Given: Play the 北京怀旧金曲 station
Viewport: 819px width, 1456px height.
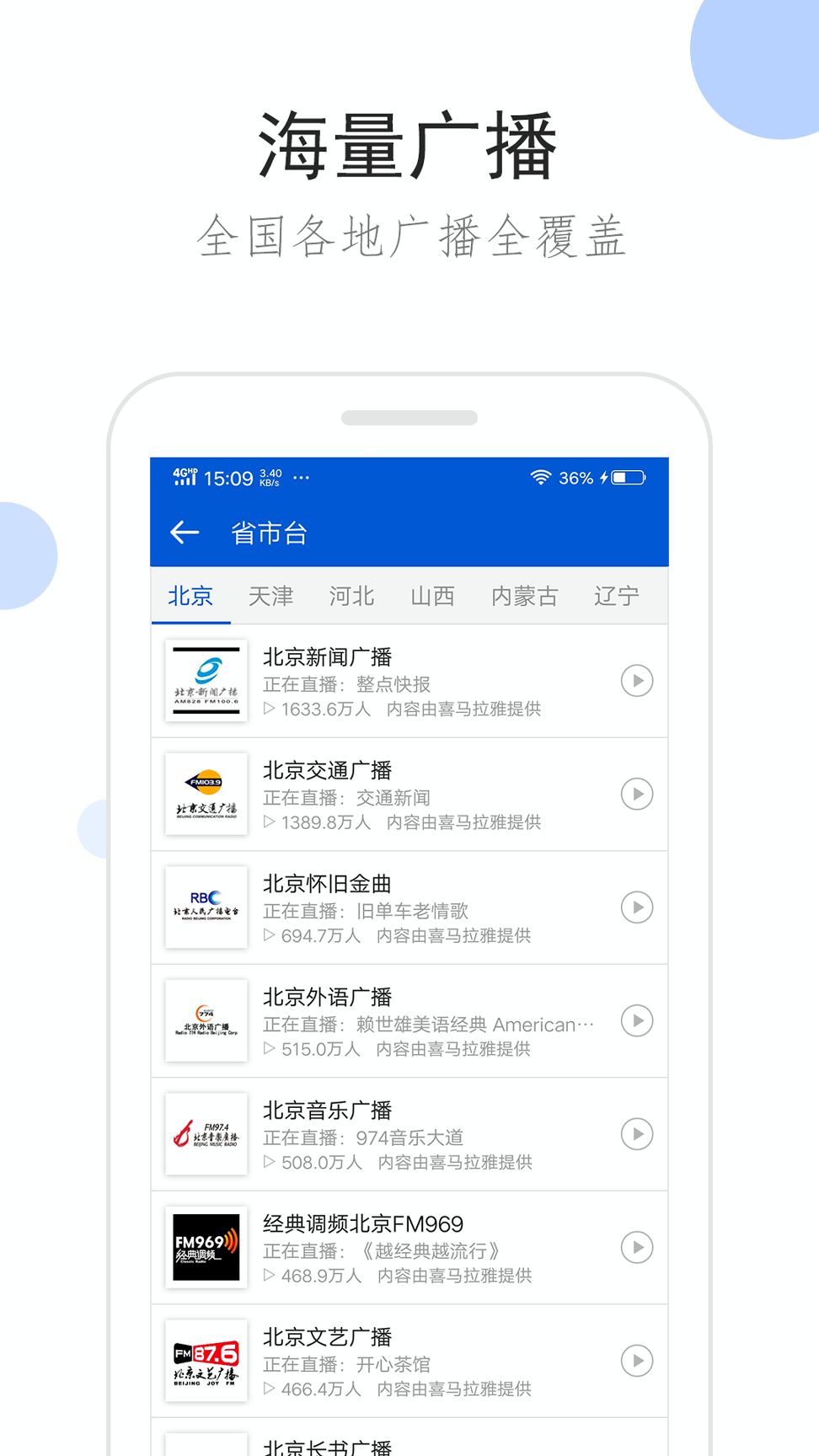Looking at the screenshot, I should [x=637, y=907].
